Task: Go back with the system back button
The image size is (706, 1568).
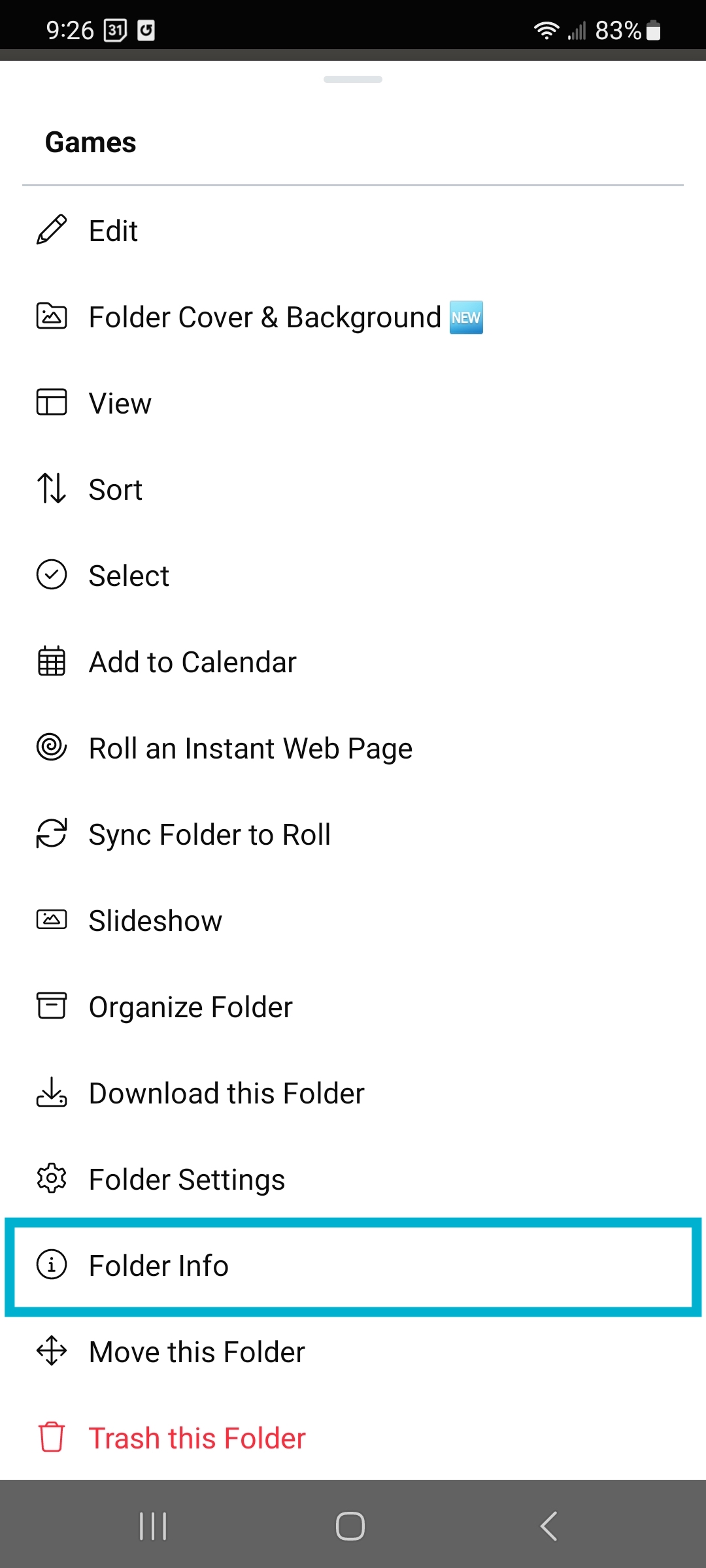Action: [x=549, y=1526]
